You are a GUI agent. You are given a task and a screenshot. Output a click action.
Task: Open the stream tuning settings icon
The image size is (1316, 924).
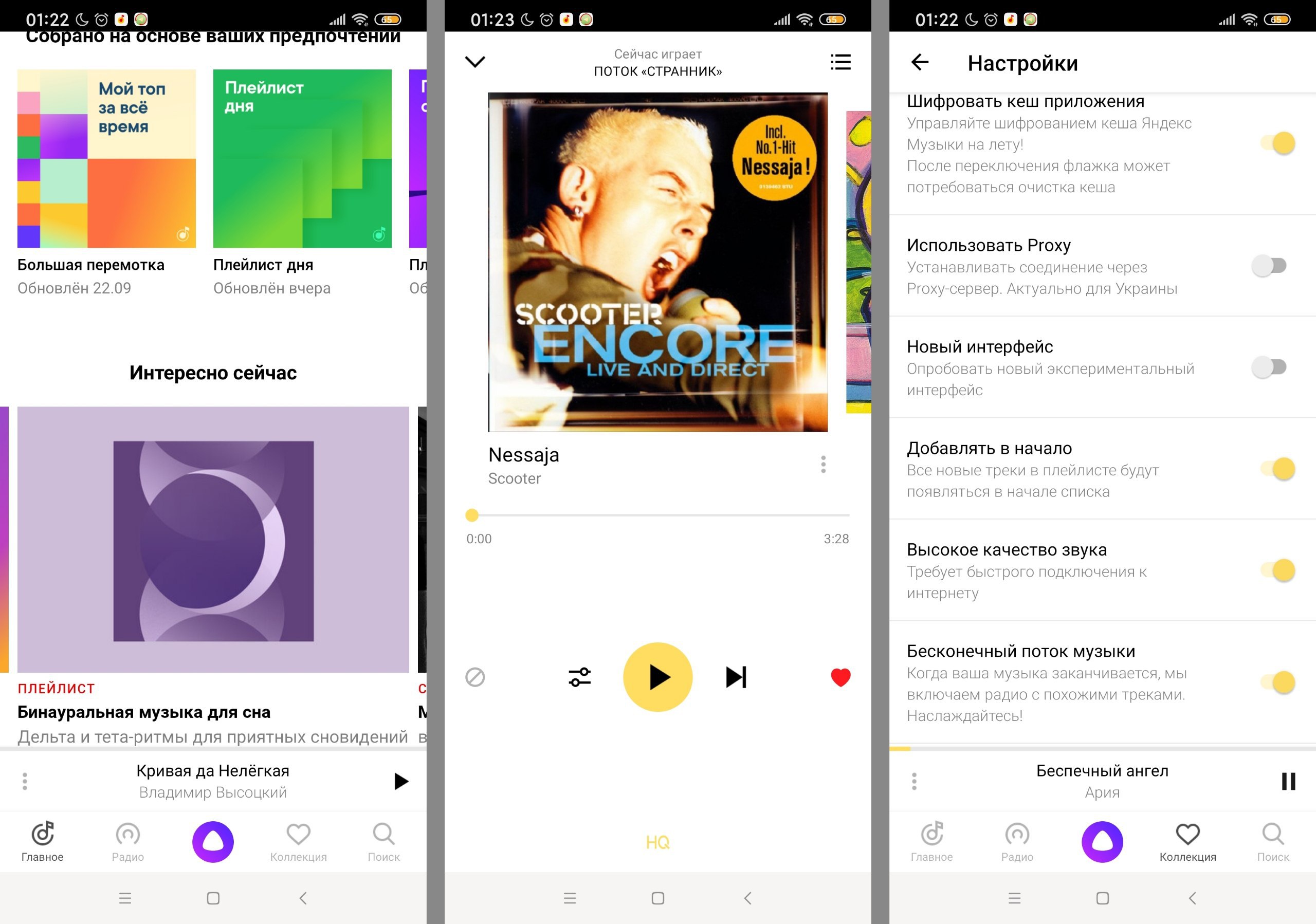point(579,677)
